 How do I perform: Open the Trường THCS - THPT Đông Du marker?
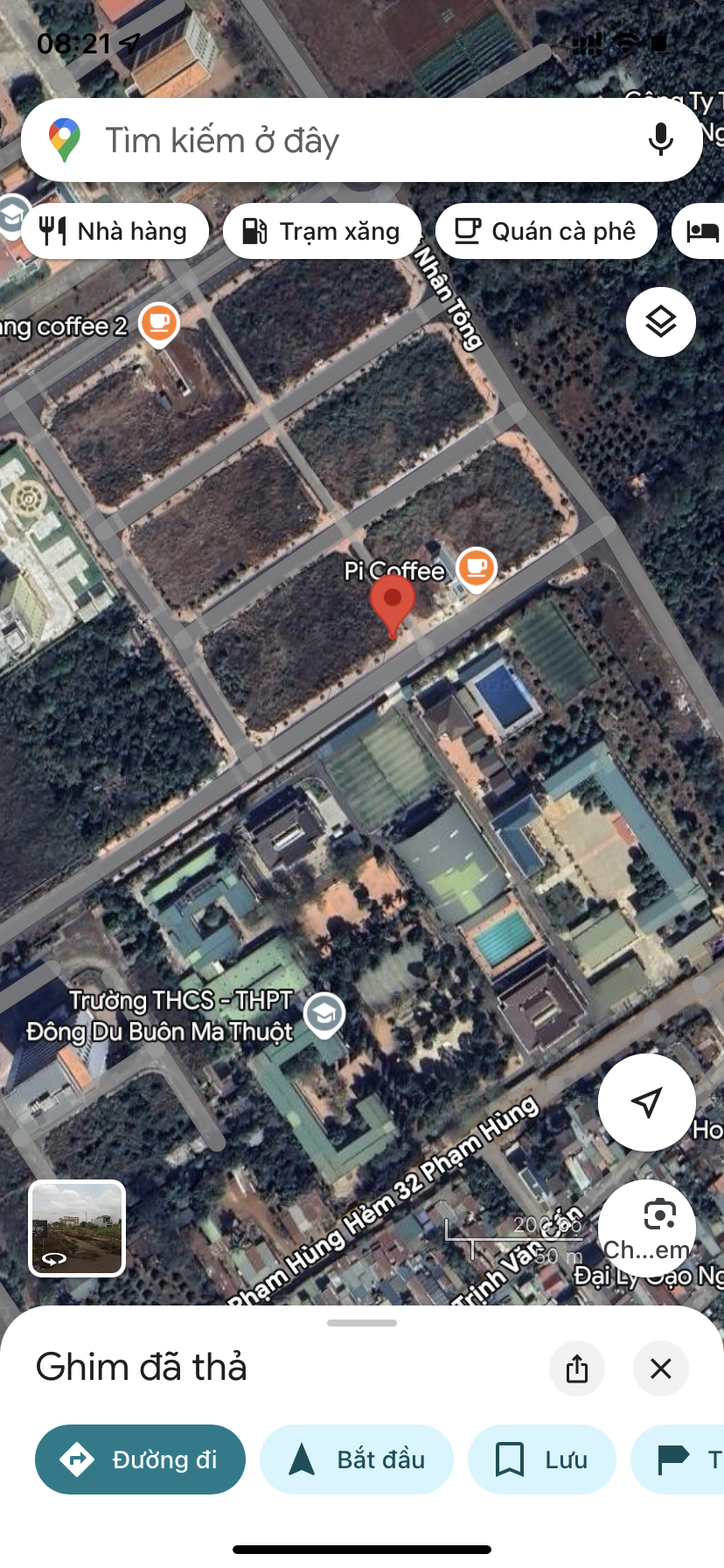click(x=324, y=1015)
